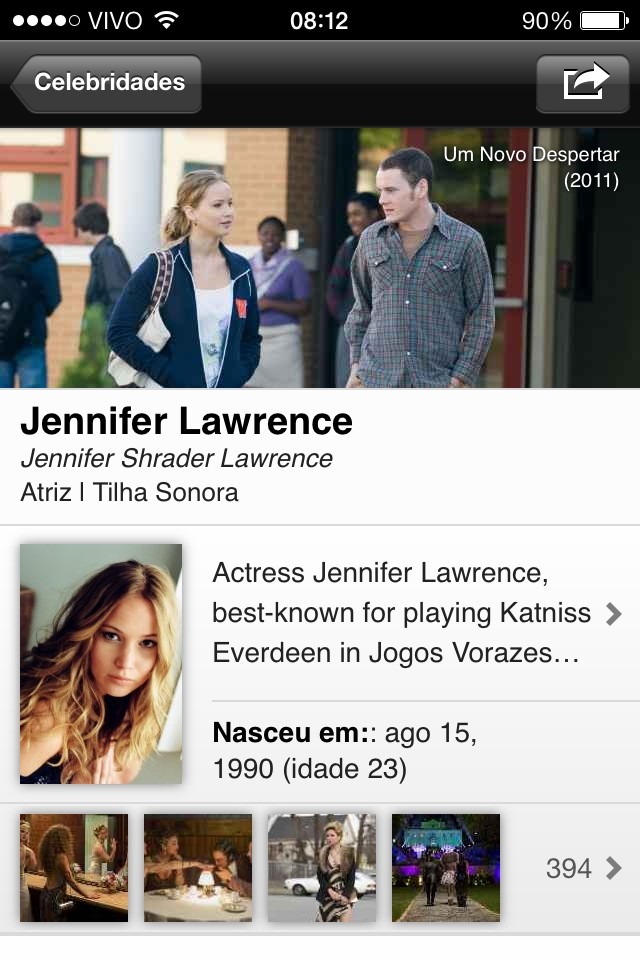The width and height of the screenshot is (640, 960).
Task: View Jennifer Lawrence's portrait photo
Action: pyautogui.click(x=101, y=664)
